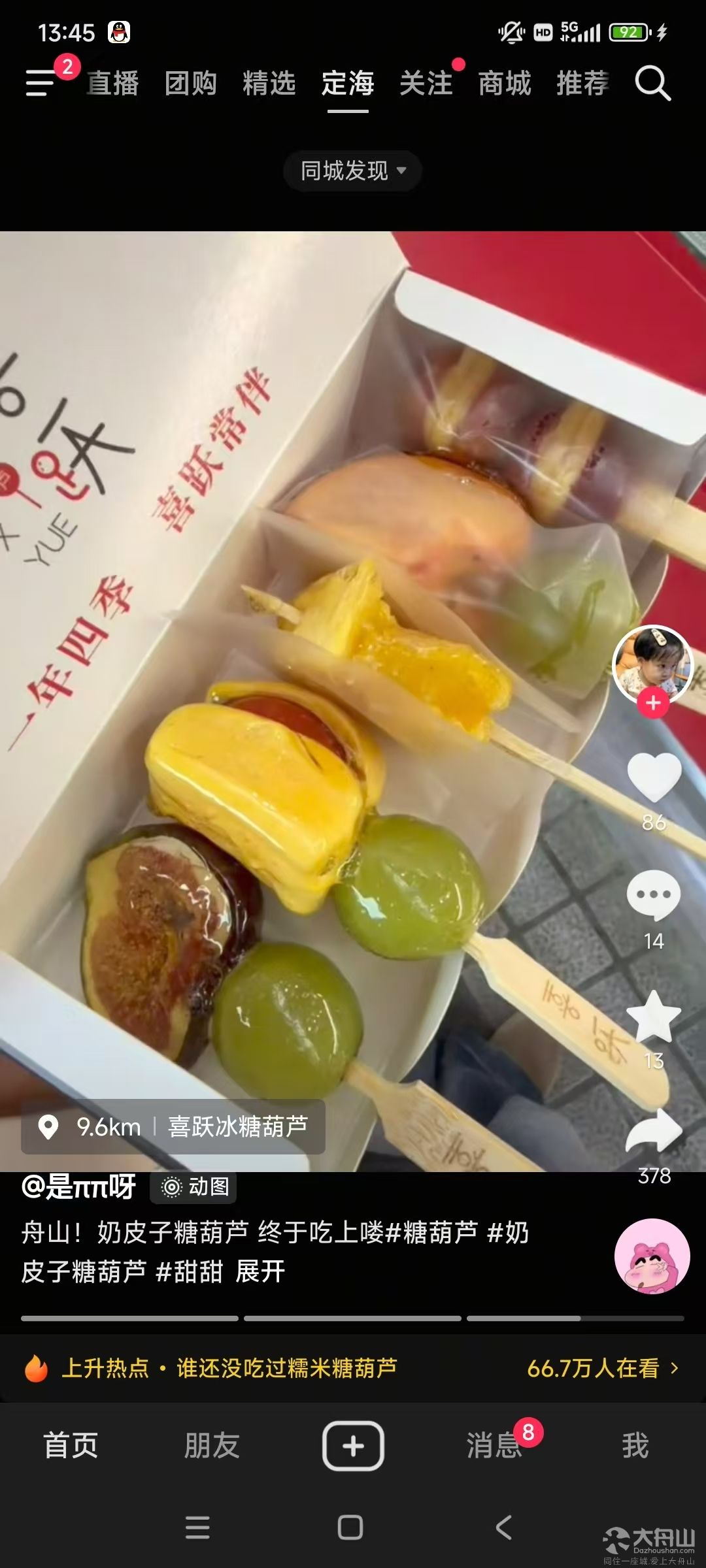Expand the 同城发现 dropdown
The image size is (706, 1568).
(x=352, y=171)
